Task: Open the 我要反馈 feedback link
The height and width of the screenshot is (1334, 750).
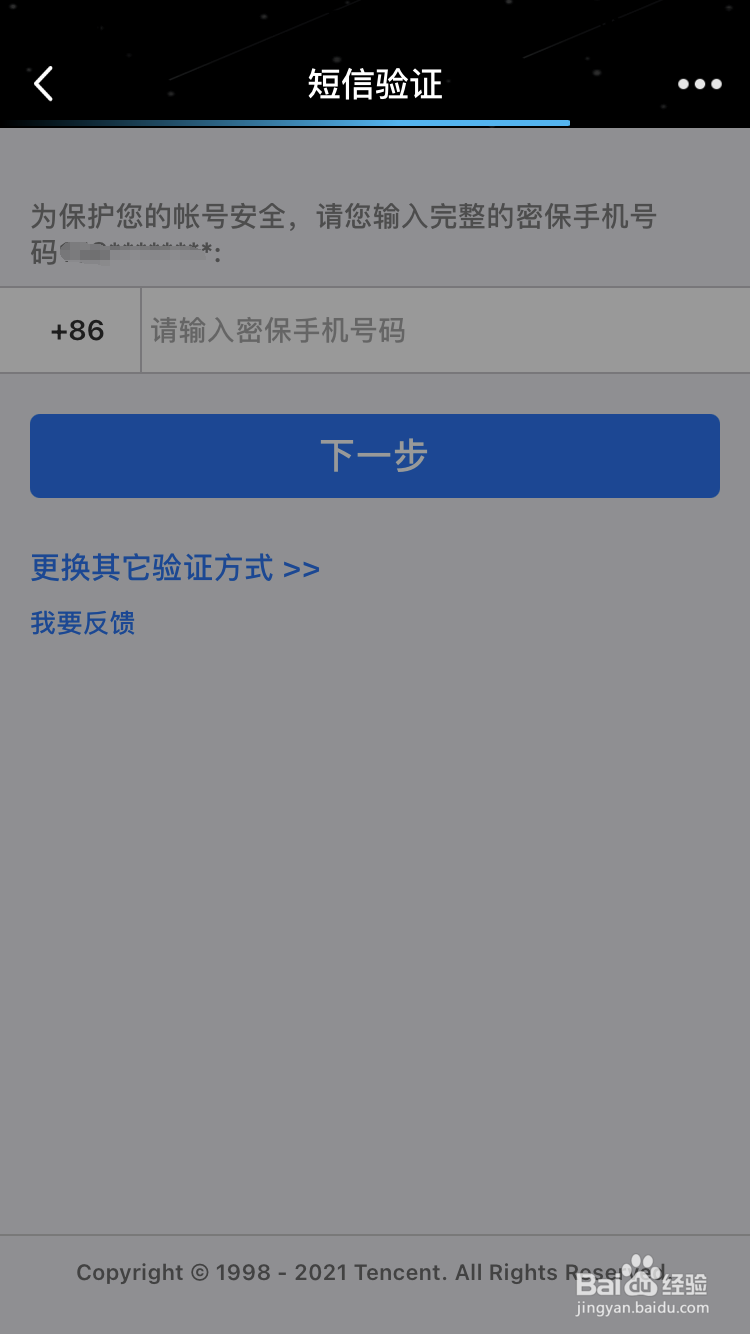Action: [x=83, y=623]
